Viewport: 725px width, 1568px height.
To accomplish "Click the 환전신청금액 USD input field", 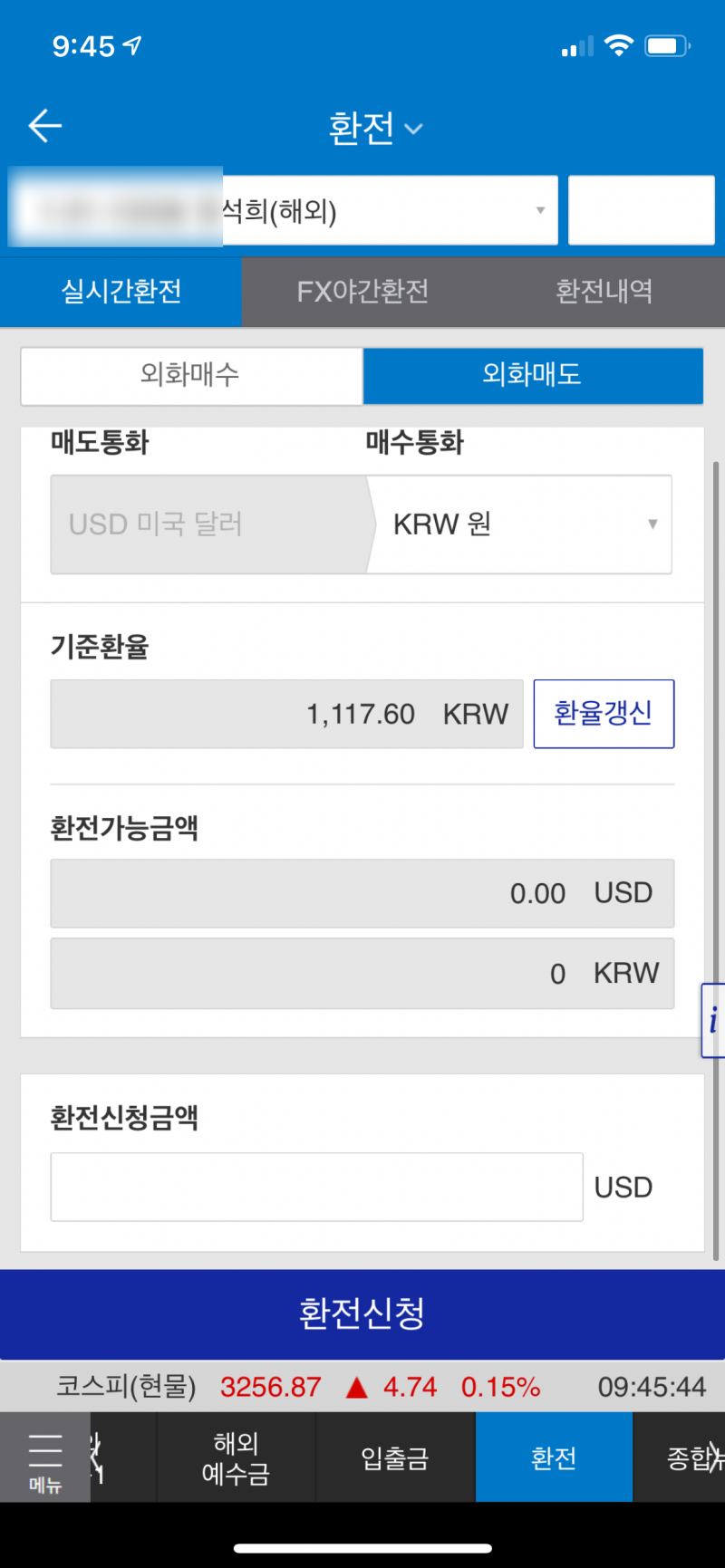I will coord(316,1187).
